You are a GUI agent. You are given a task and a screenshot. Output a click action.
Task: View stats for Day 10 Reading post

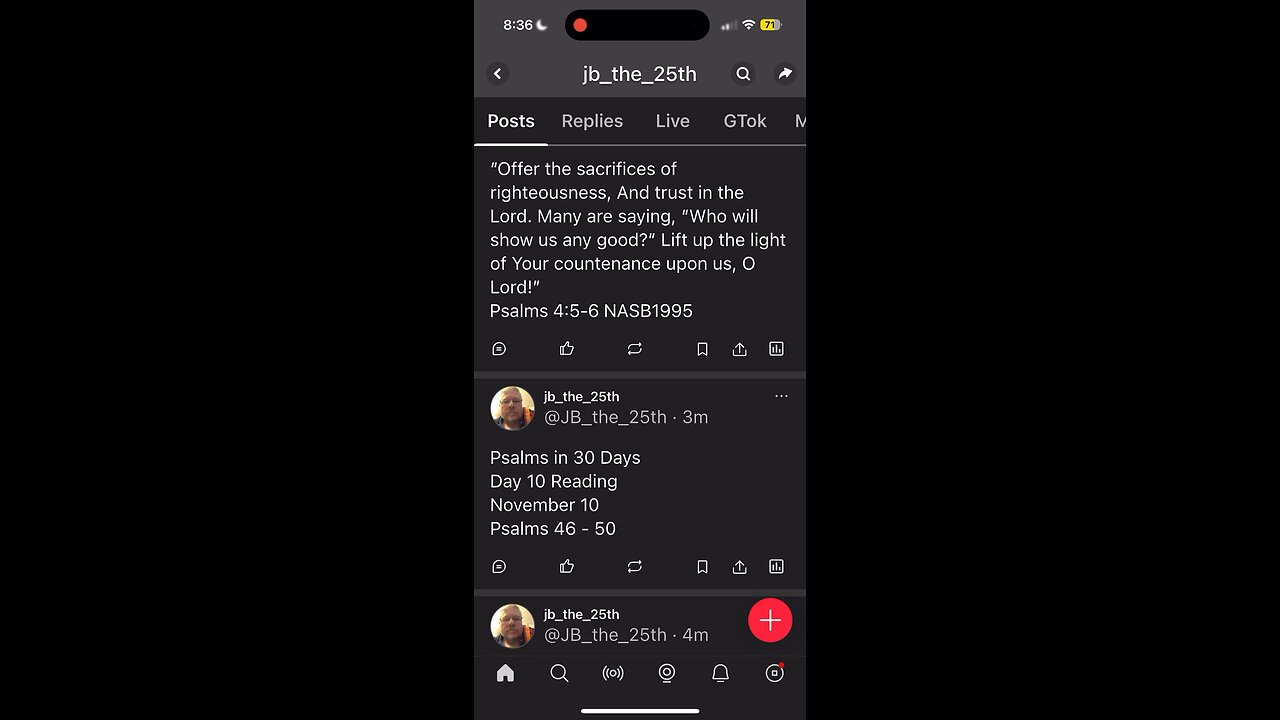tap(776, 567)
